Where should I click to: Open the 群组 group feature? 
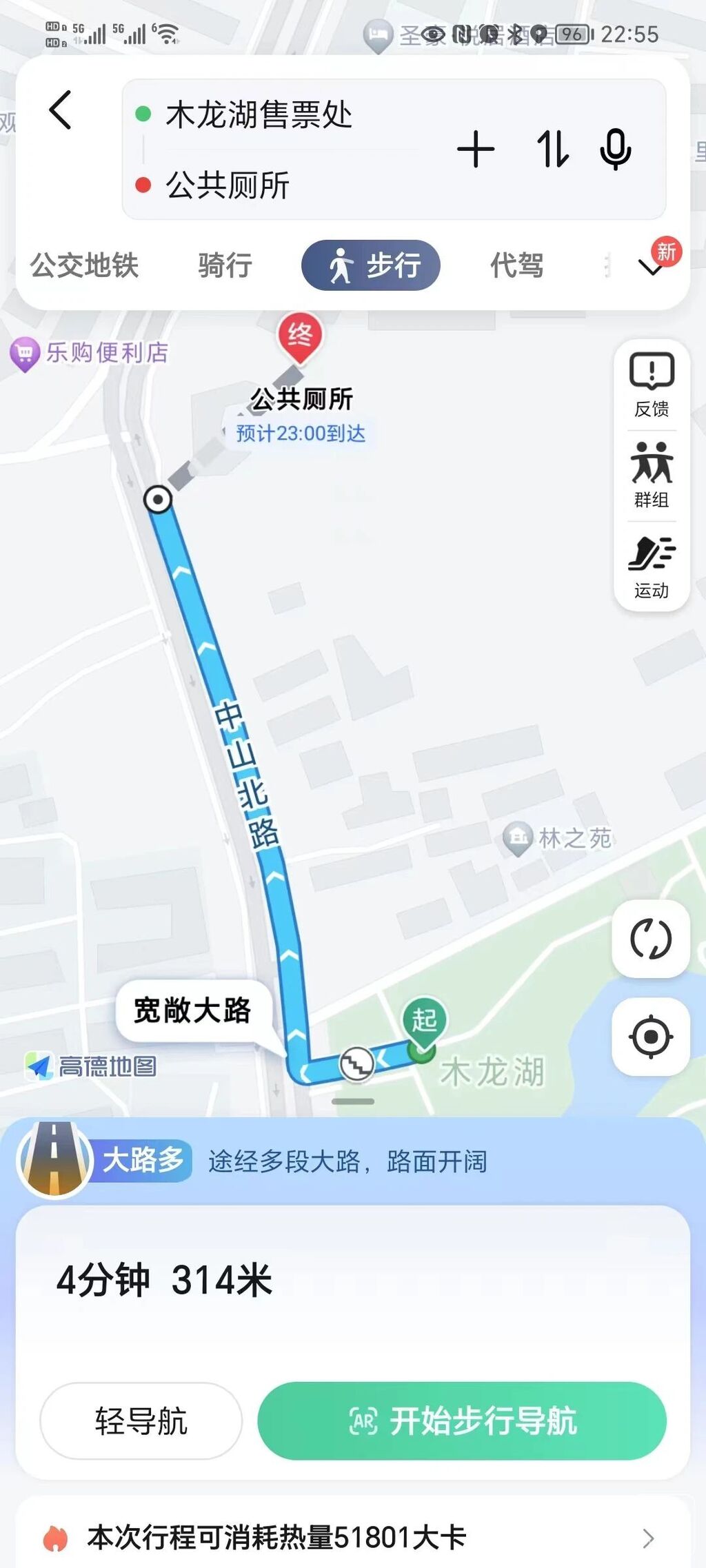(652, 476)
